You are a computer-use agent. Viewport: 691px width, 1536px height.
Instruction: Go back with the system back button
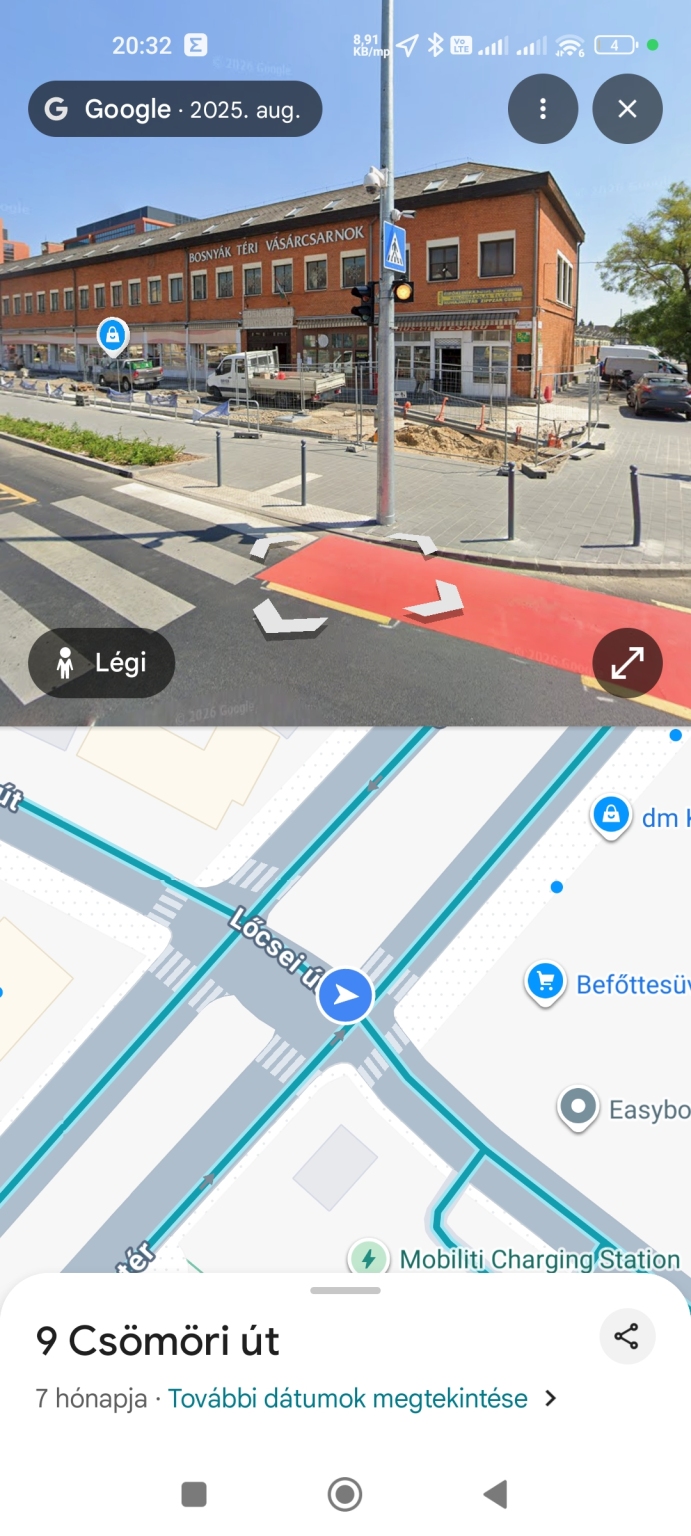(x=495, y=1494)
